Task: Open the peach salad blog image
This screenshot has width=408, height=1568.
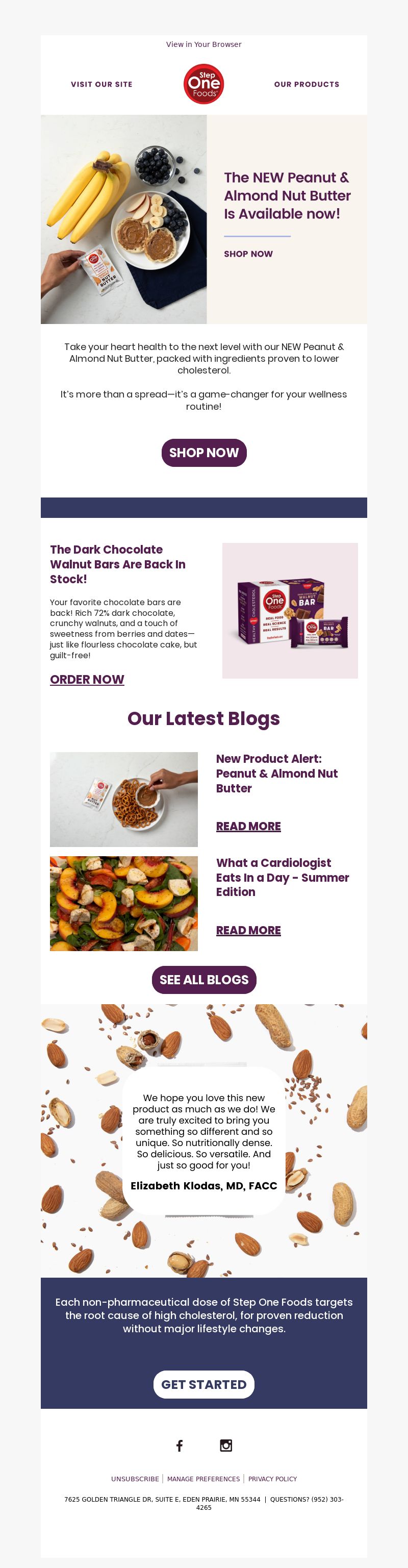Action: (x=123, y=903)
